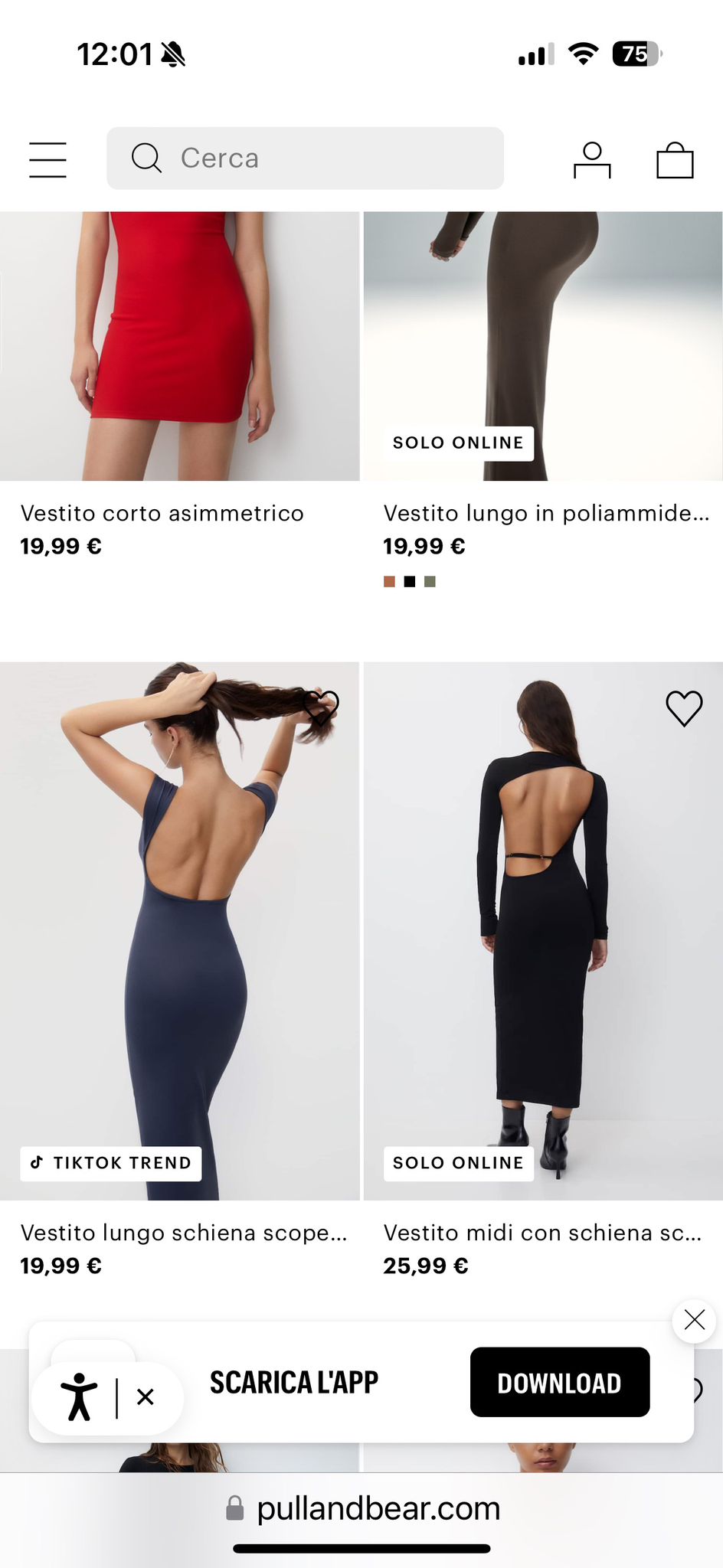The image size is (723, 1568).
Task: Open the Vestito lungo in poliammide product
Action: coord(547,513)
